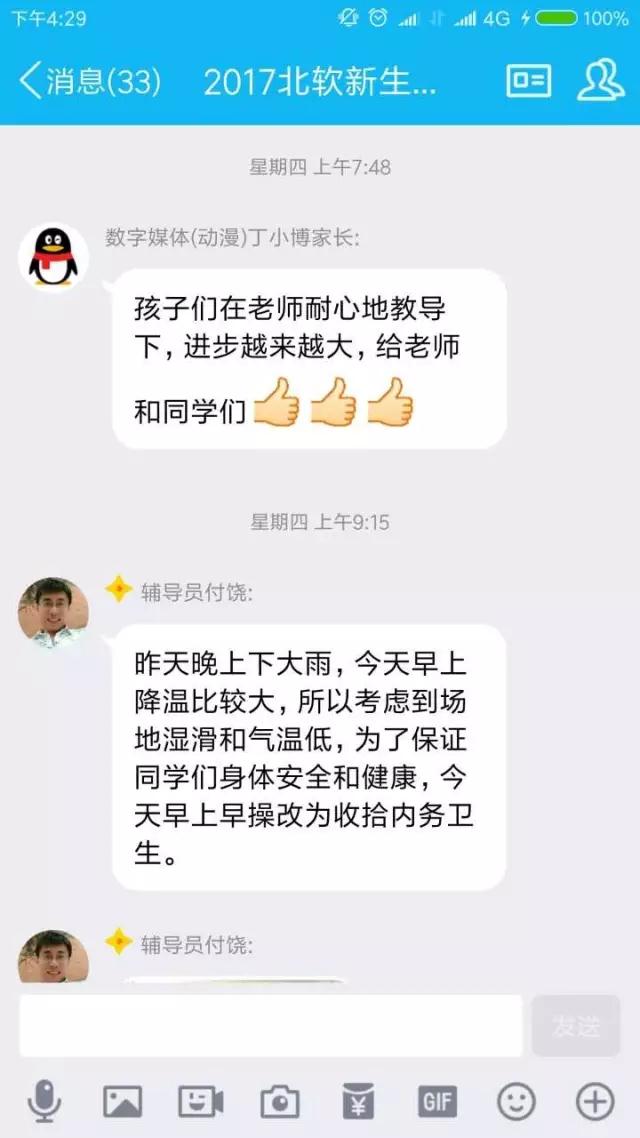Image resolution: width=640 pixels, height=1138 pixels.
Task: Send a red envelope payment
Action: tap(358, 1102)
